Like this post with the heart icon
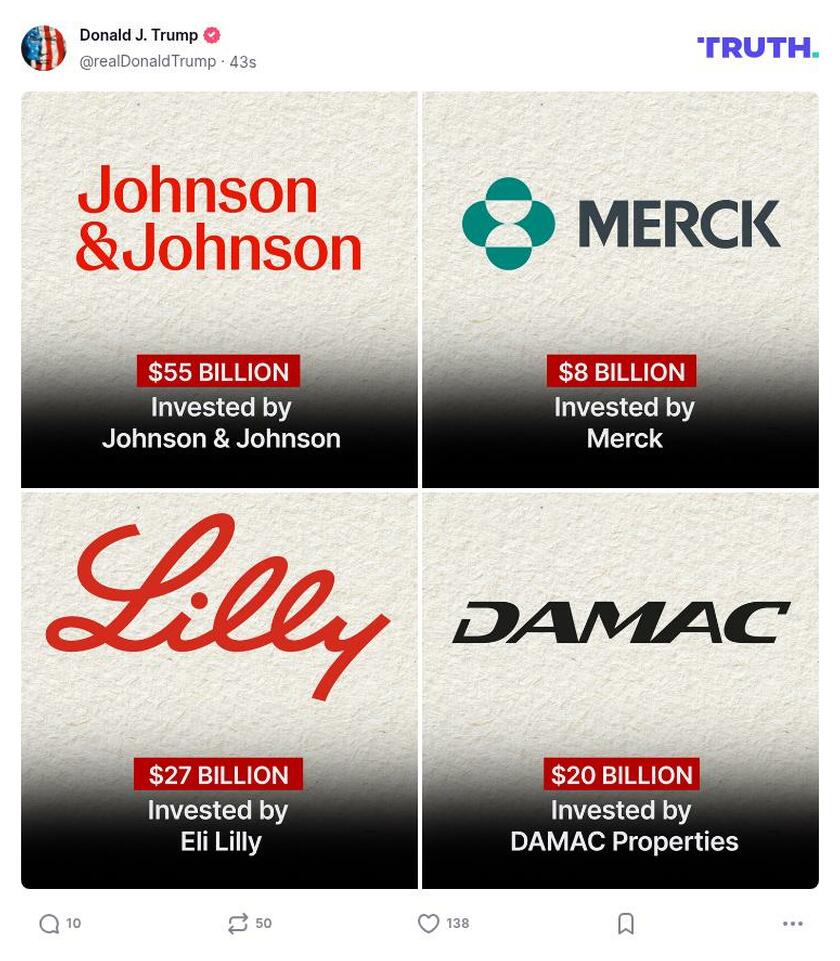Screen dimensions: 840x961 point(428,924)
